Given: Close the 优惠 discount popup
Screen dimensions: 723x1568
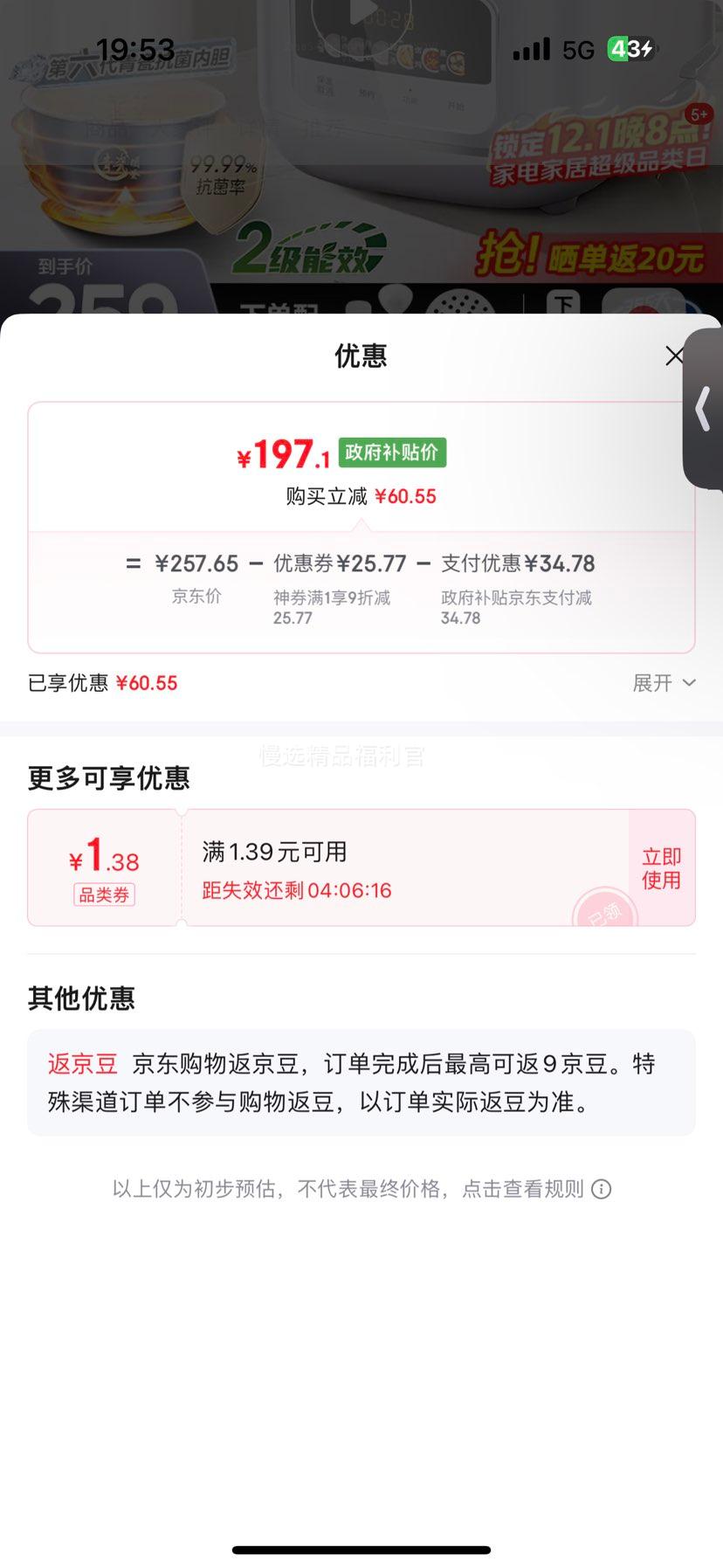Looking at the screenshot, I should click(673, 356).
